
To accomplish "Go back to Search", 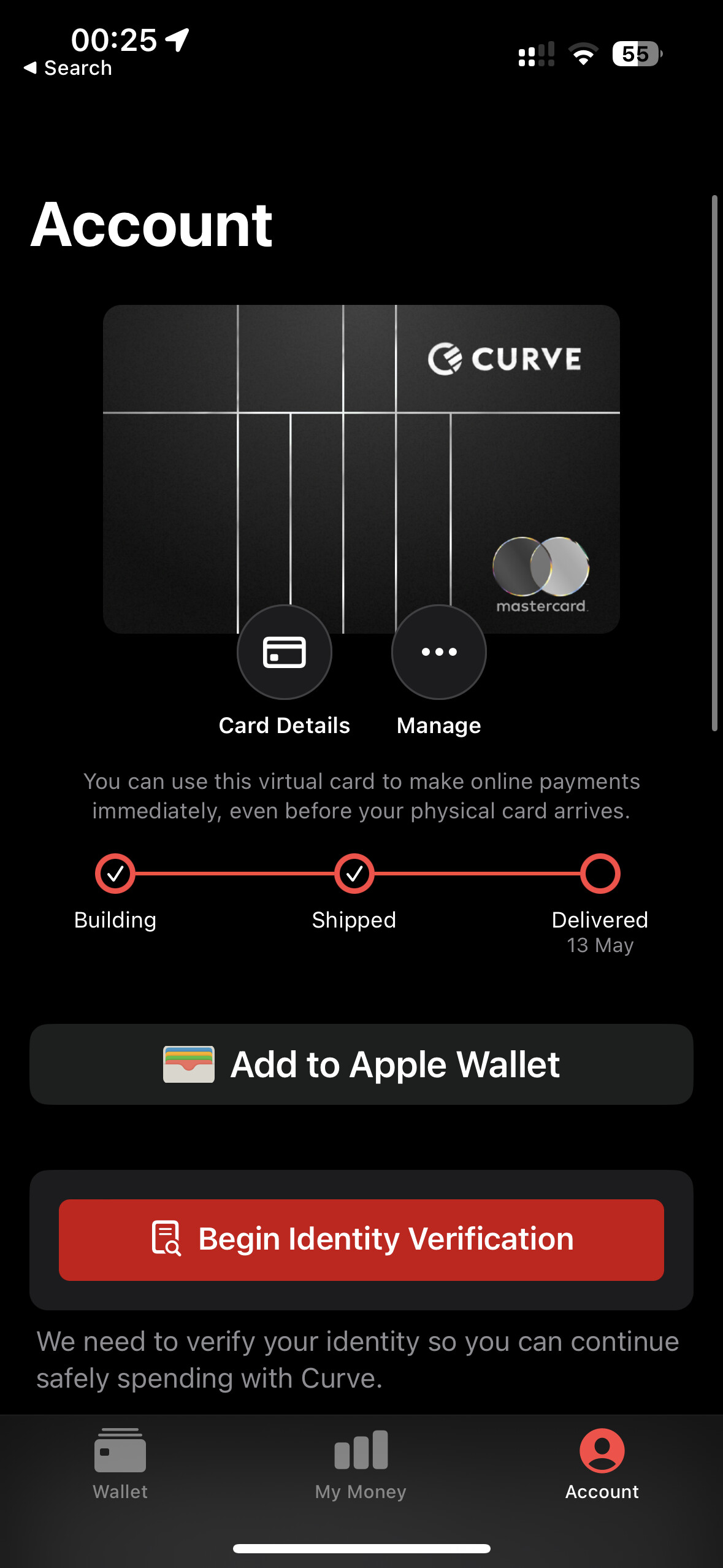I will click(68, 68).
